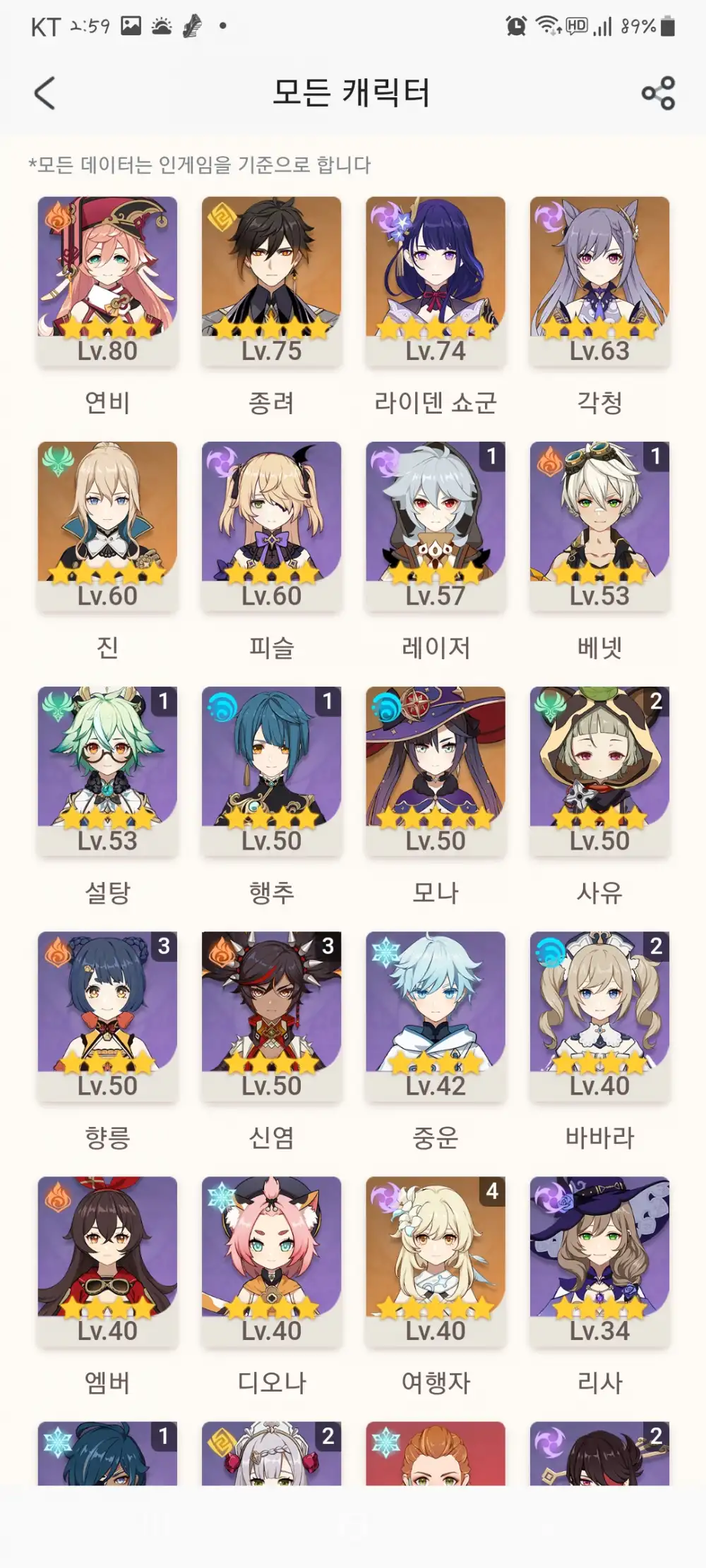Image resolution: width=706 pixels, height=1568 pixels.
Task: Select 여행자 Lv.40 character card
Action: click(436, 1261)
